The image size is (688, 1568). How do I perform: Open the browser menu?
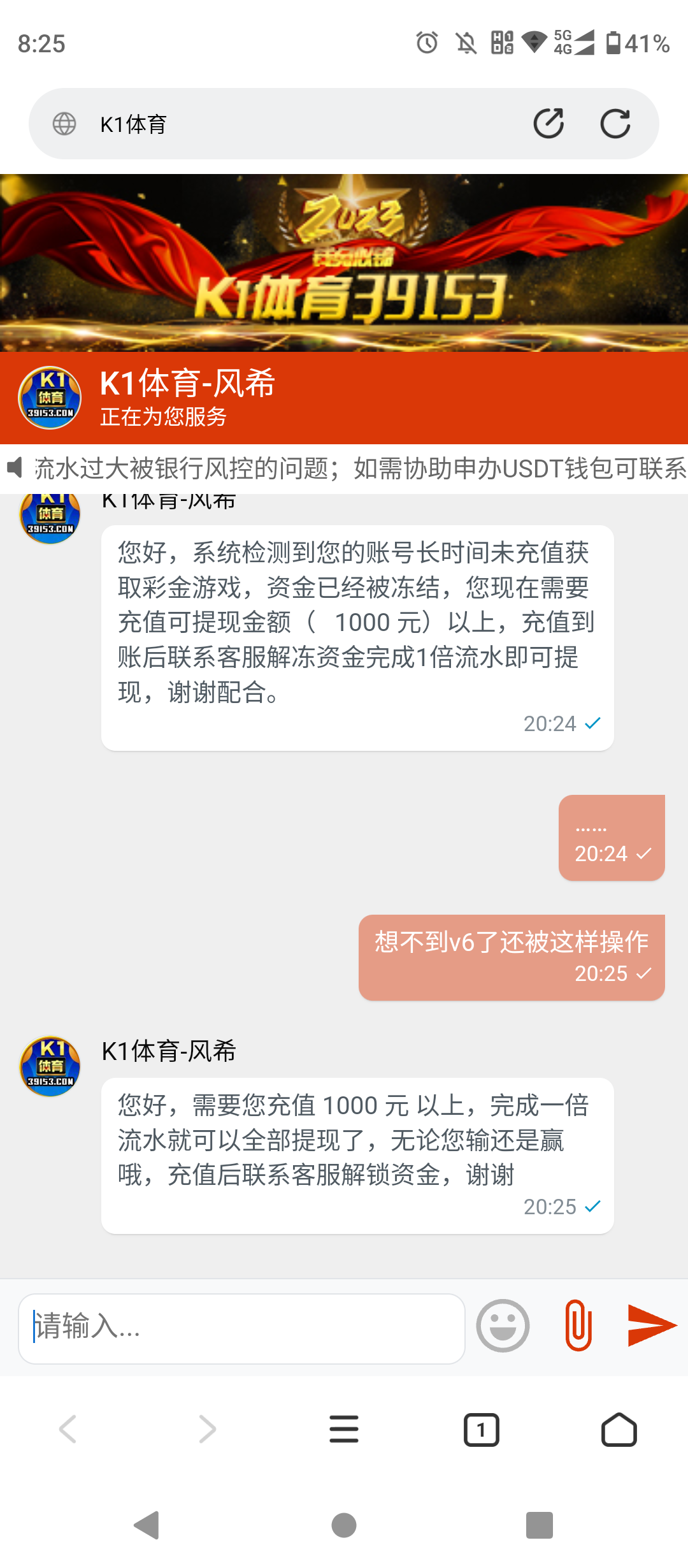344,1429
